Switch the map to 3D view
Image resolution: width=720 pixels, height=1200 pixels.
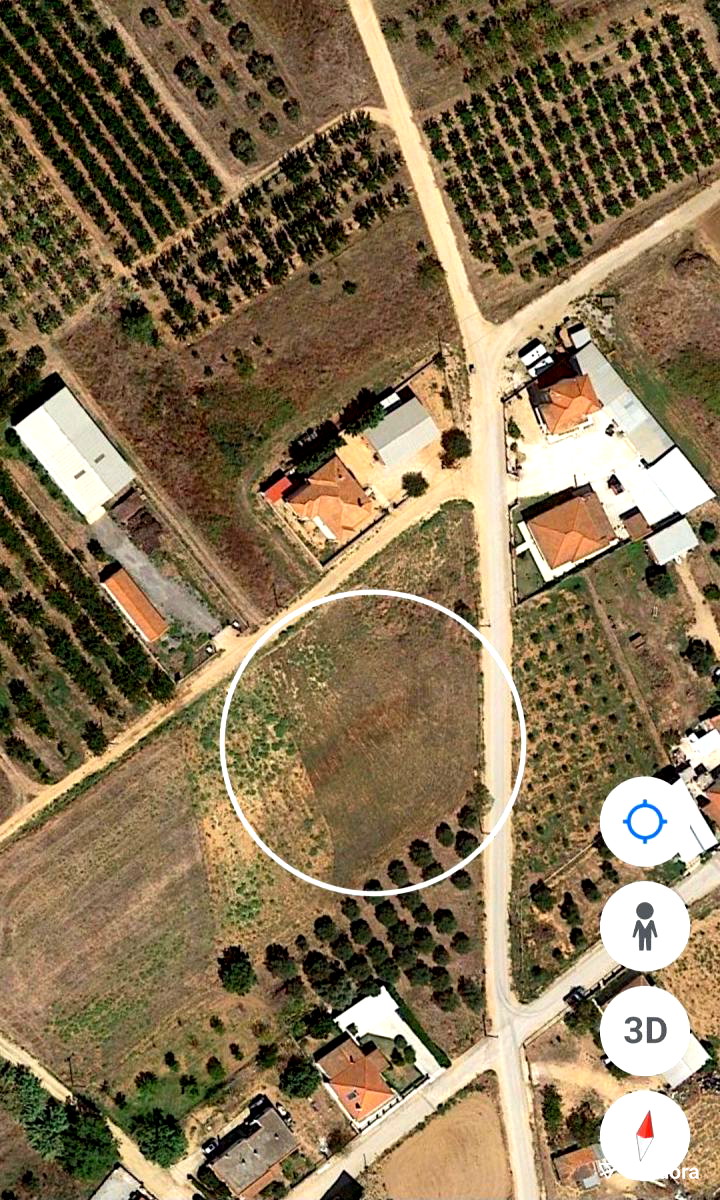point(645,1031)
